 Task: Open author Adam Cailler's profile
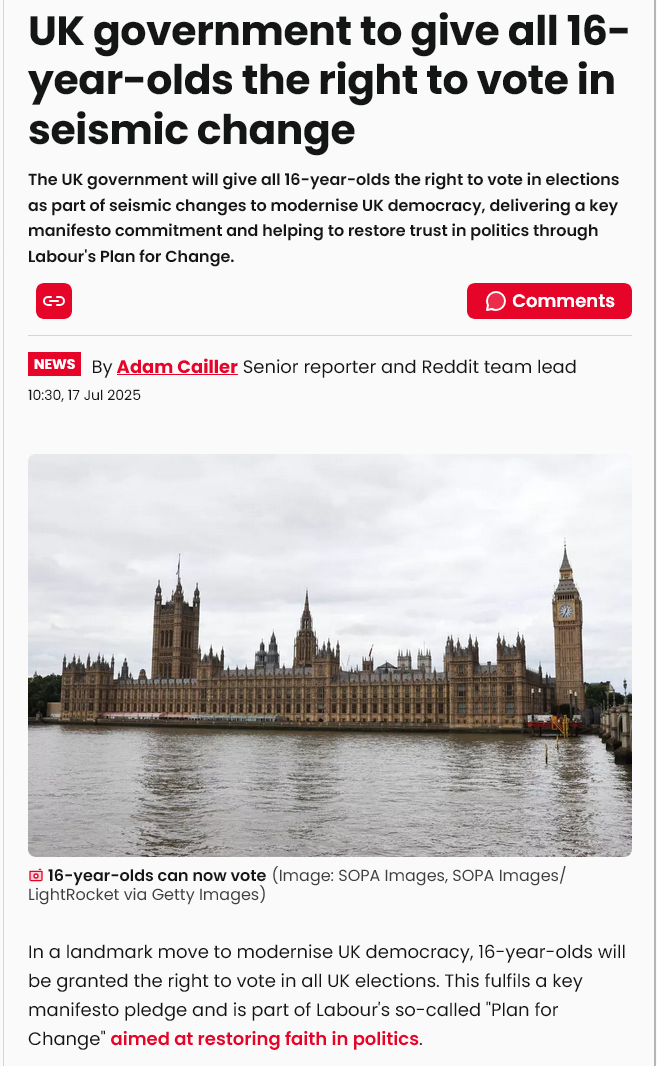pyautogui.click(x=177, y=366)
